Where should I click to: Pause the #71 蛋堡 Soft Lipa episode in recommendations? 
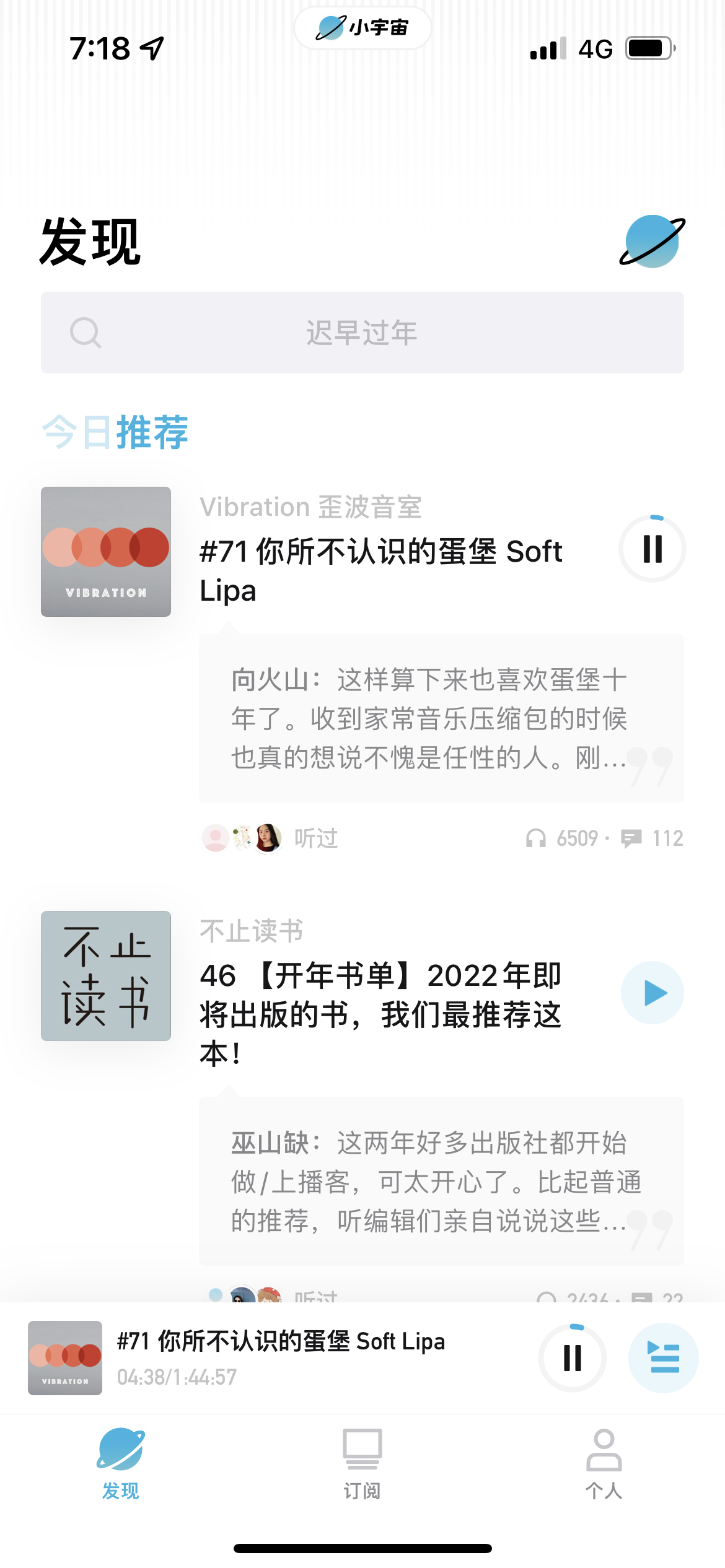(652, 549)
